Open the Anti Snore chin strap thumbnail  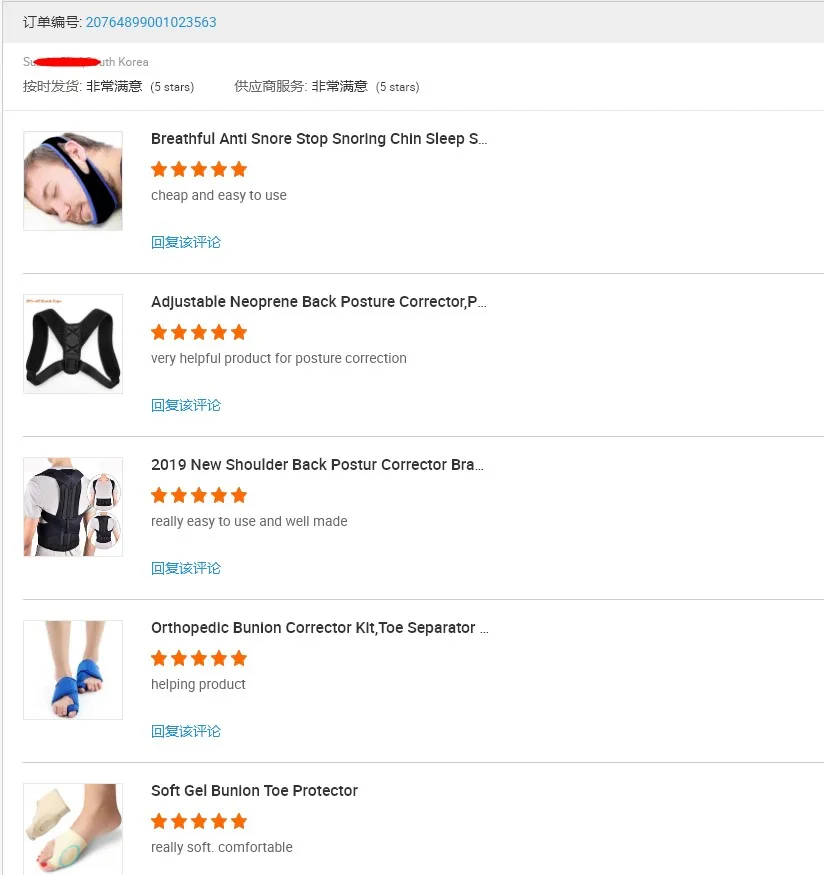pyautogui.click(x=73, y=181)
